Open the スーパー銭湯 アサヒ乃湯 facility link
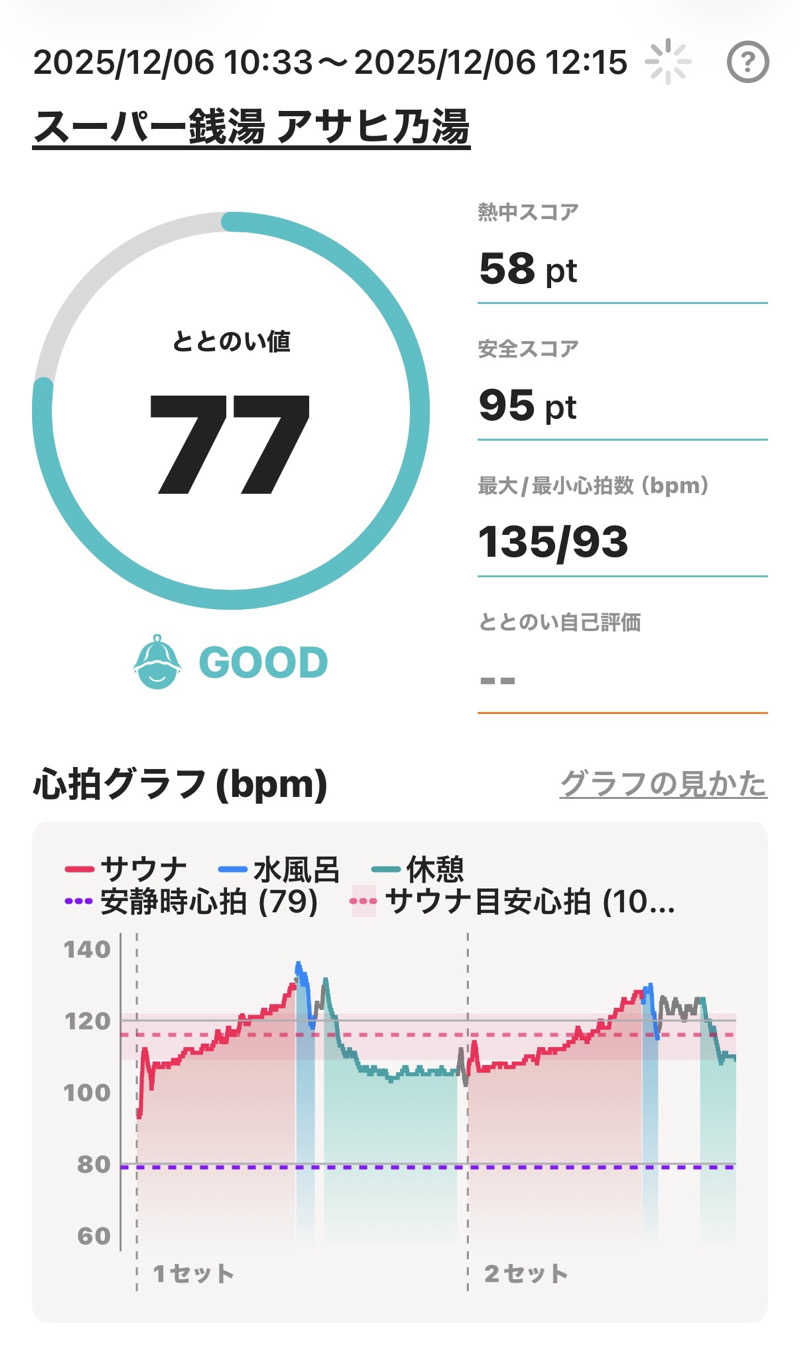800x1365 pixels. coord(251,127)
